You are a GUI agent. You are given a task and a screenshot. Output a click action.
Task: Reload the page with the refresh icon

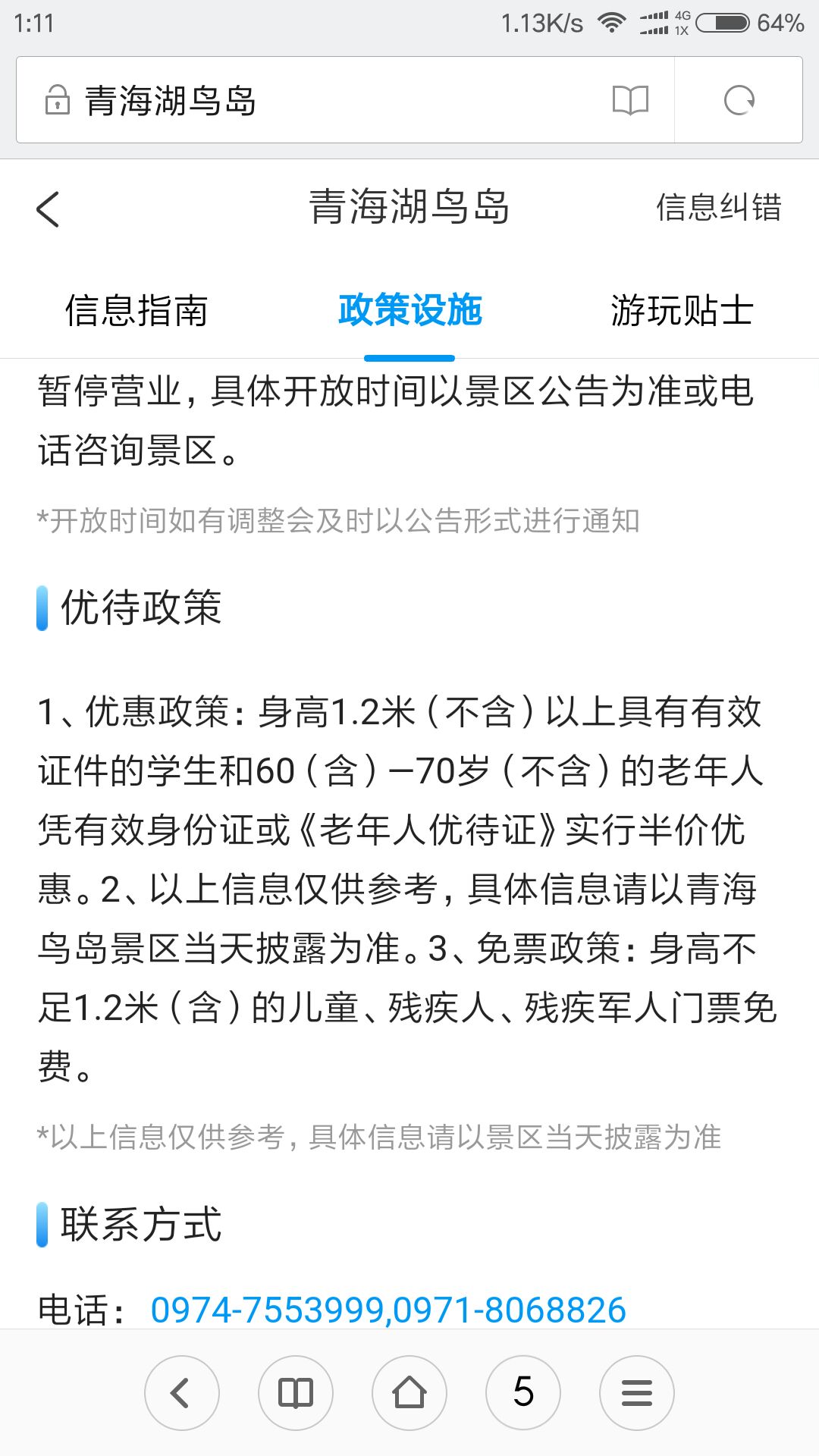click(x=739, y=100)
